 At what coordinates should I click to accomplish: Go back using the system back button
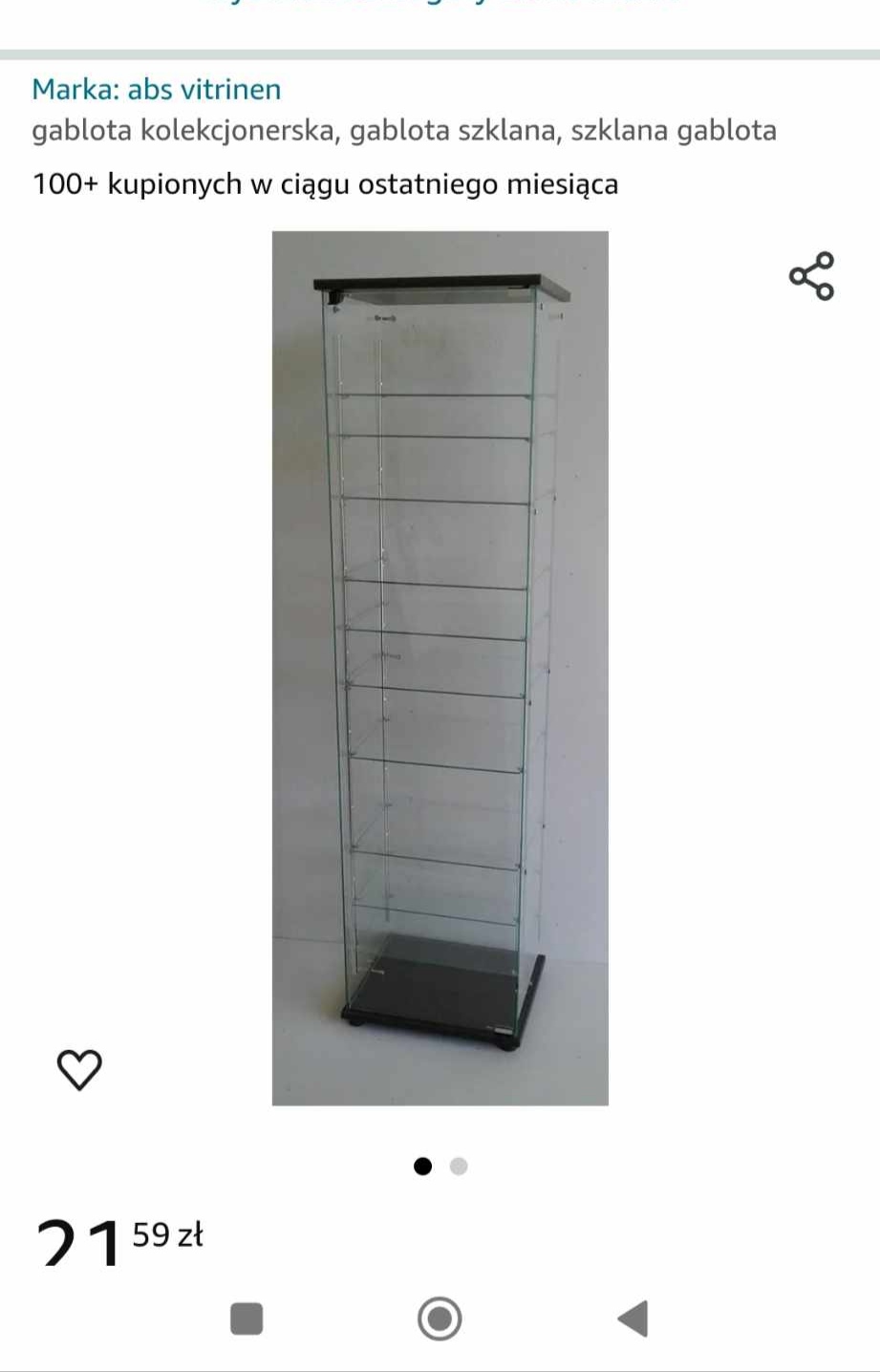632,1318
